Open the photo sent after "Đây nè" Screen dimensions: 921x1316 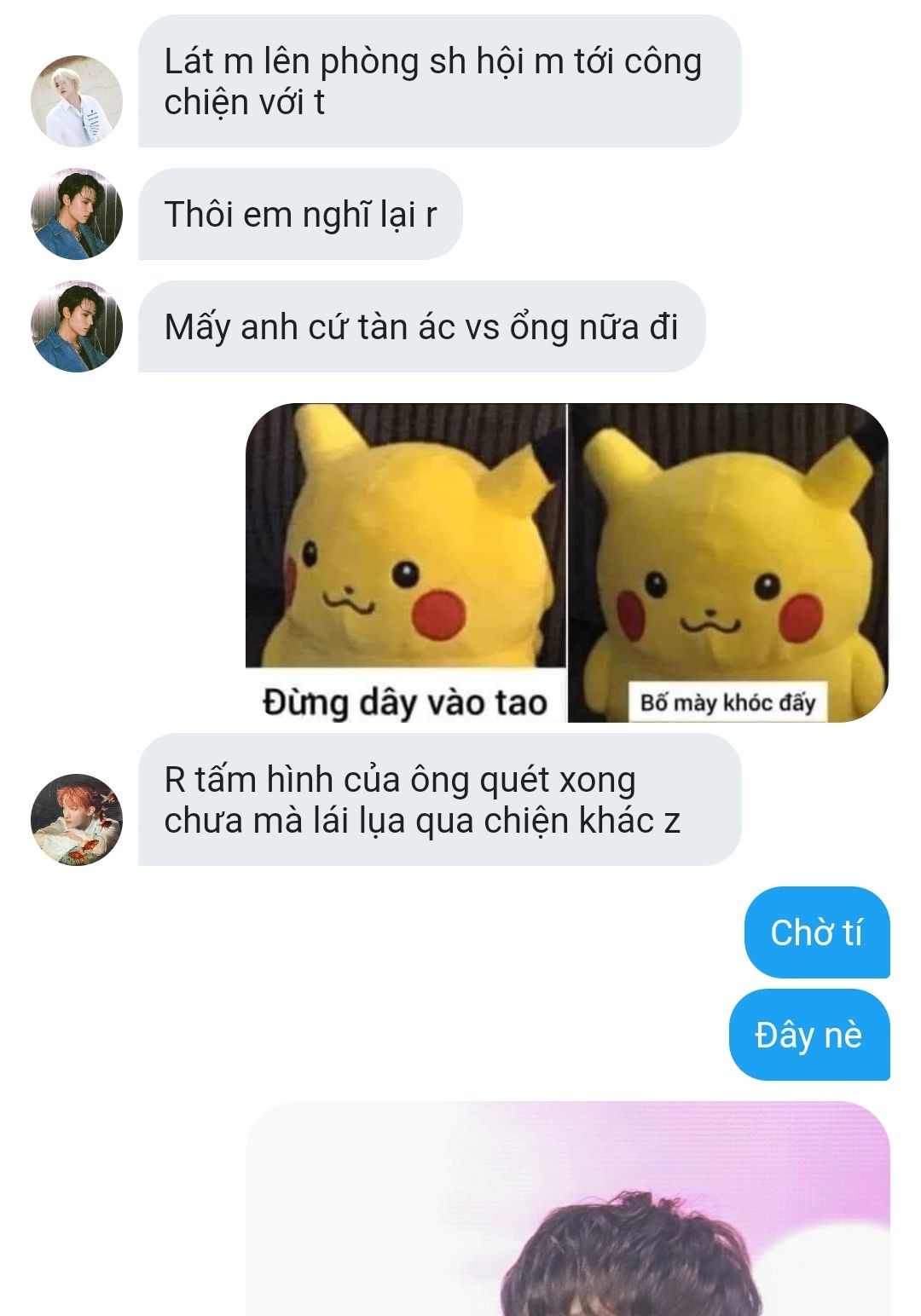pos(567,1210)
